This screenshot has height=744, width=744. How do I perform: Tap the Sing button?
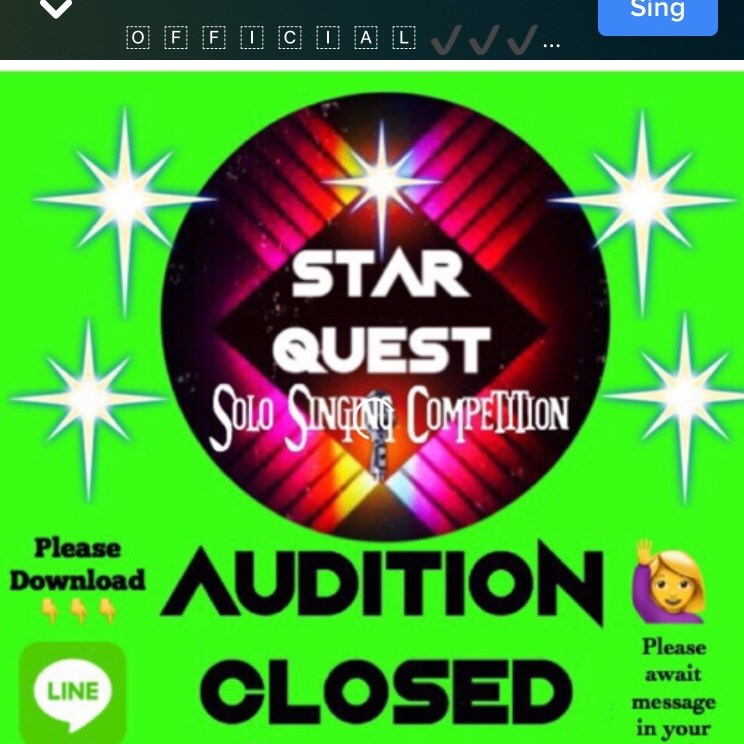tap(657, 14)
